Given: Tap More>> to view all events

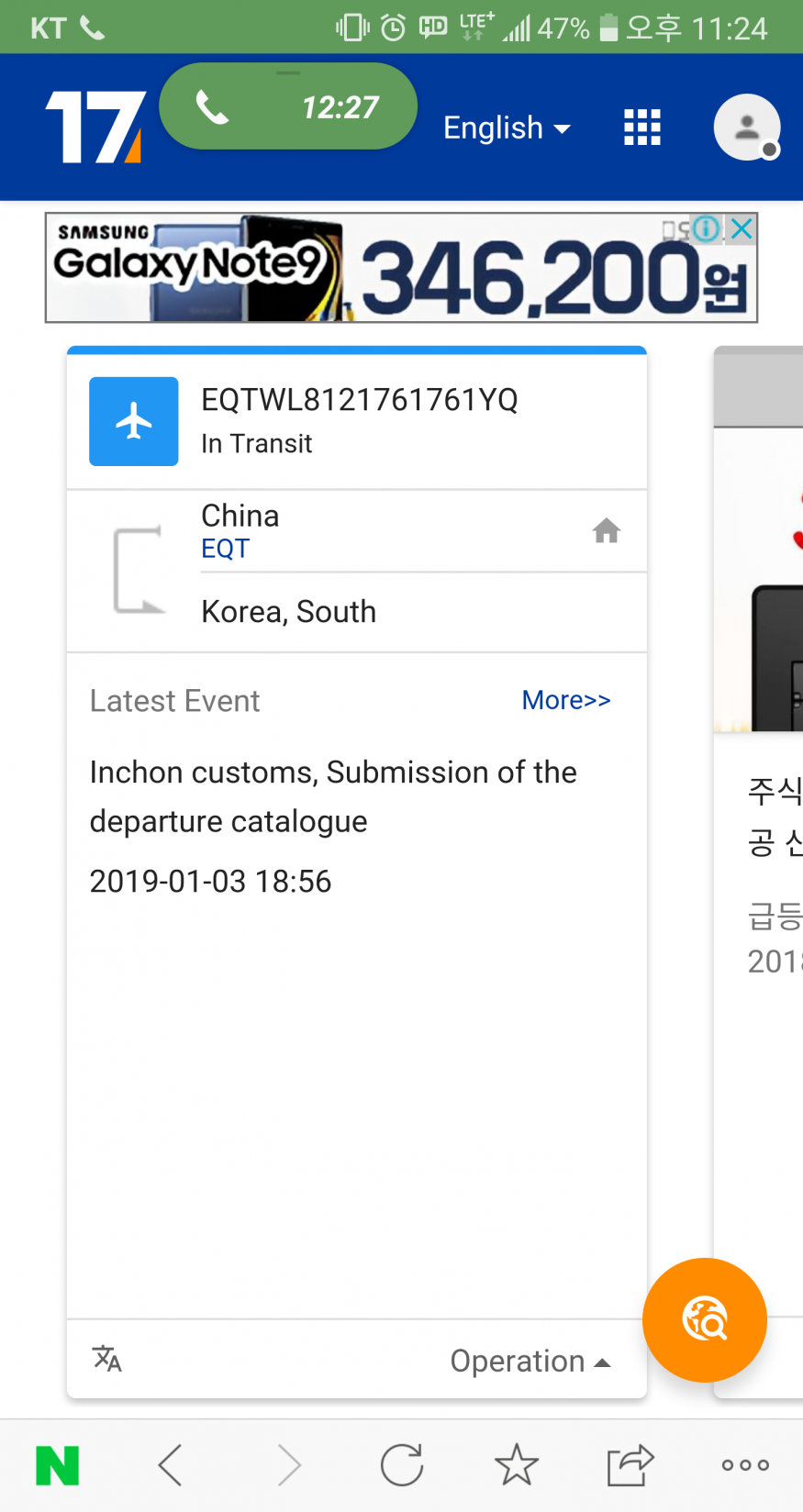Looking at the screenshot, I should pyautogui.click(x=565, y=700).
